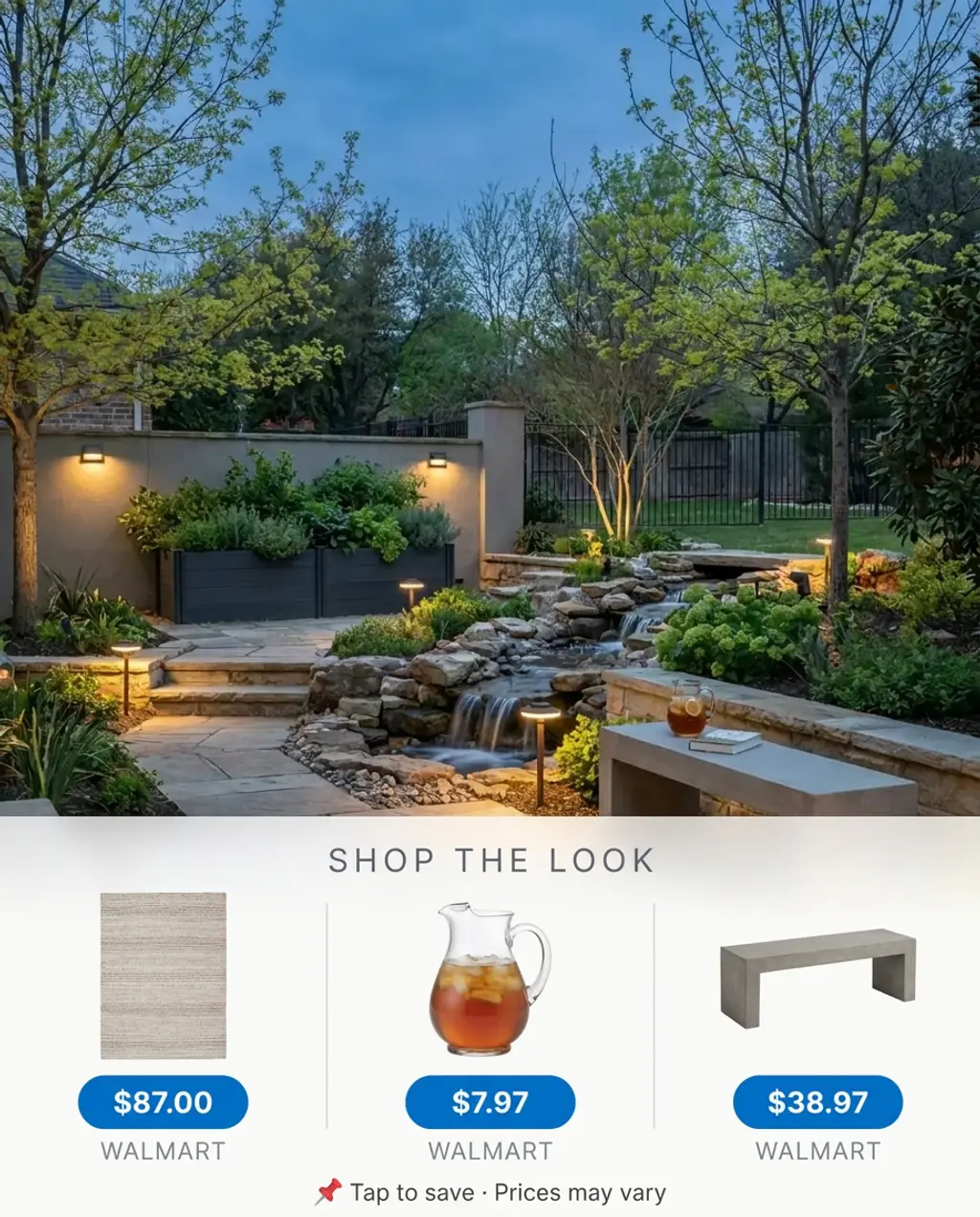Click the WALMART label under the bench
Image resolution: width=980 pixels, height=1217 pixels.
[x=818, y=1151]
